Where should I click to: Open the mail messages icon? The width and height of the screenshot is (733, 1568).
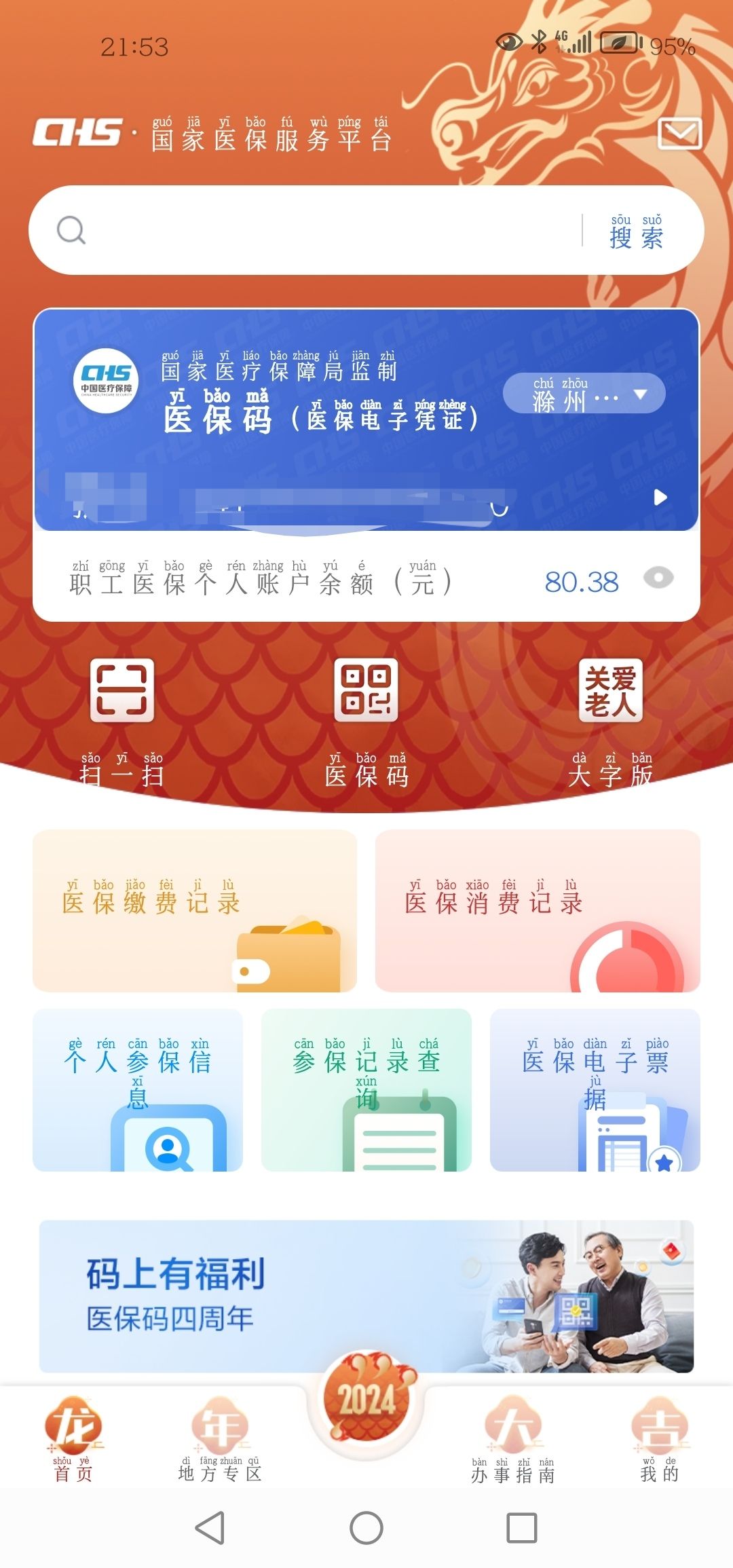[x=679, y=133]
